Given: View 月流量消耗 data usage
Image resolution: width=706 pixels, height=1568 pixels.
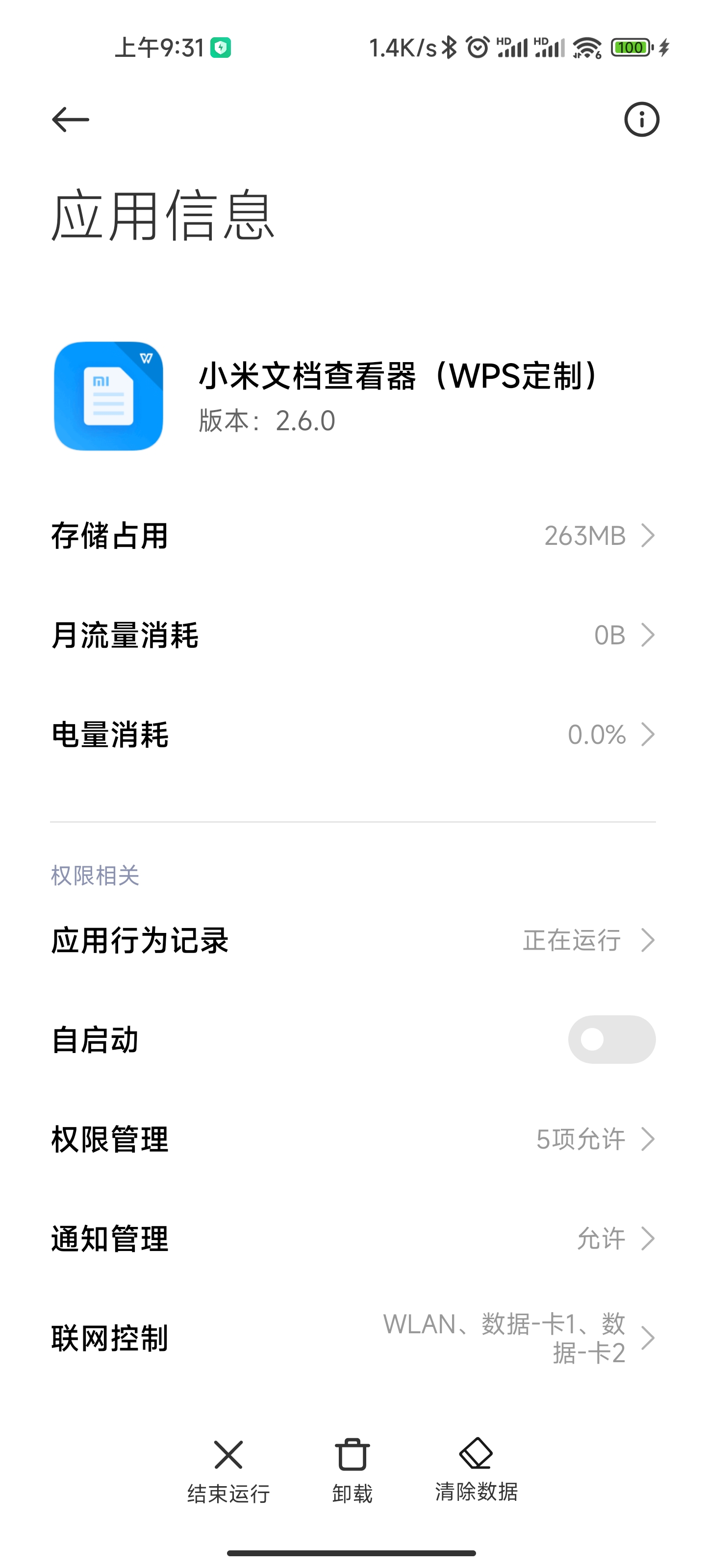Looking at the screenshot, I should pos(353,636).
